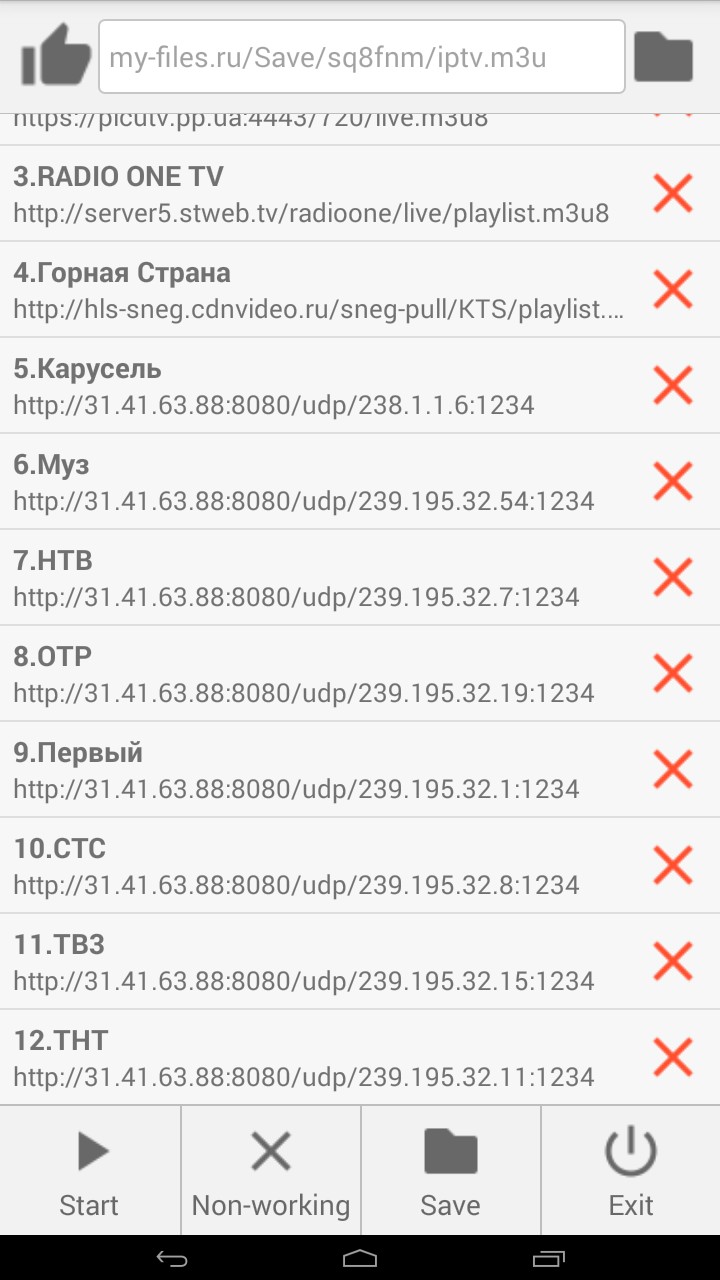
Task: Save the playlist to a file
Action: pyautogui.click(x=450, y=1171)
